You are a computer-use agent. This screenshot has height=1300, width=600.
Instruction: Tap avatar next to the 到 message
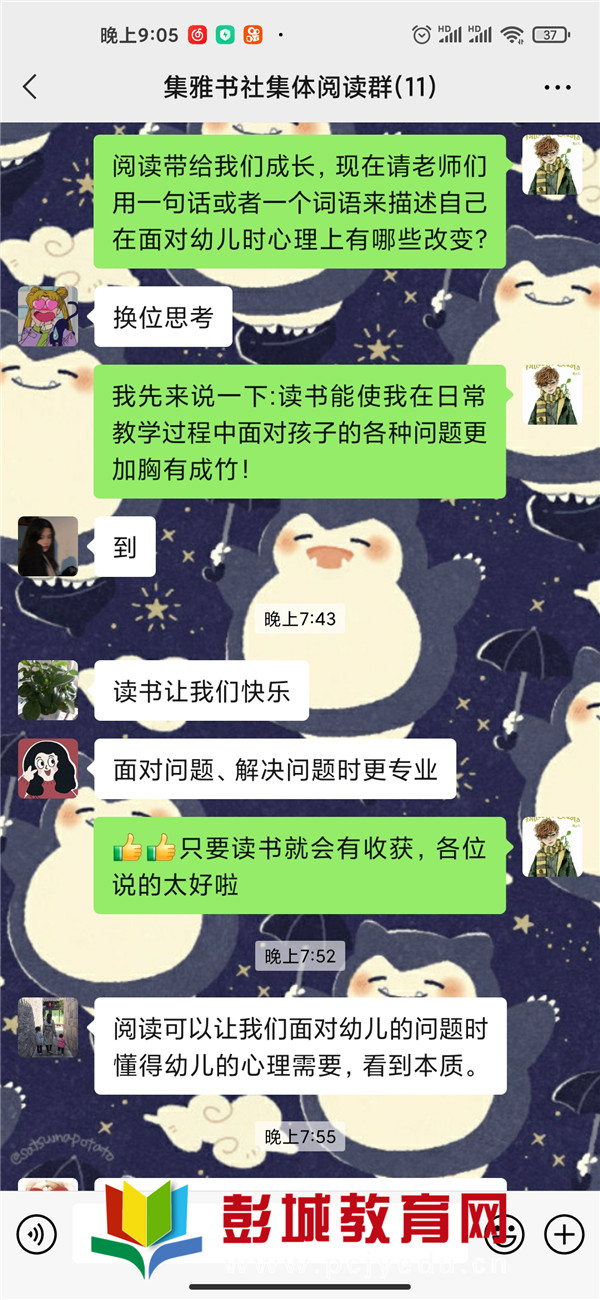point(47,546)
